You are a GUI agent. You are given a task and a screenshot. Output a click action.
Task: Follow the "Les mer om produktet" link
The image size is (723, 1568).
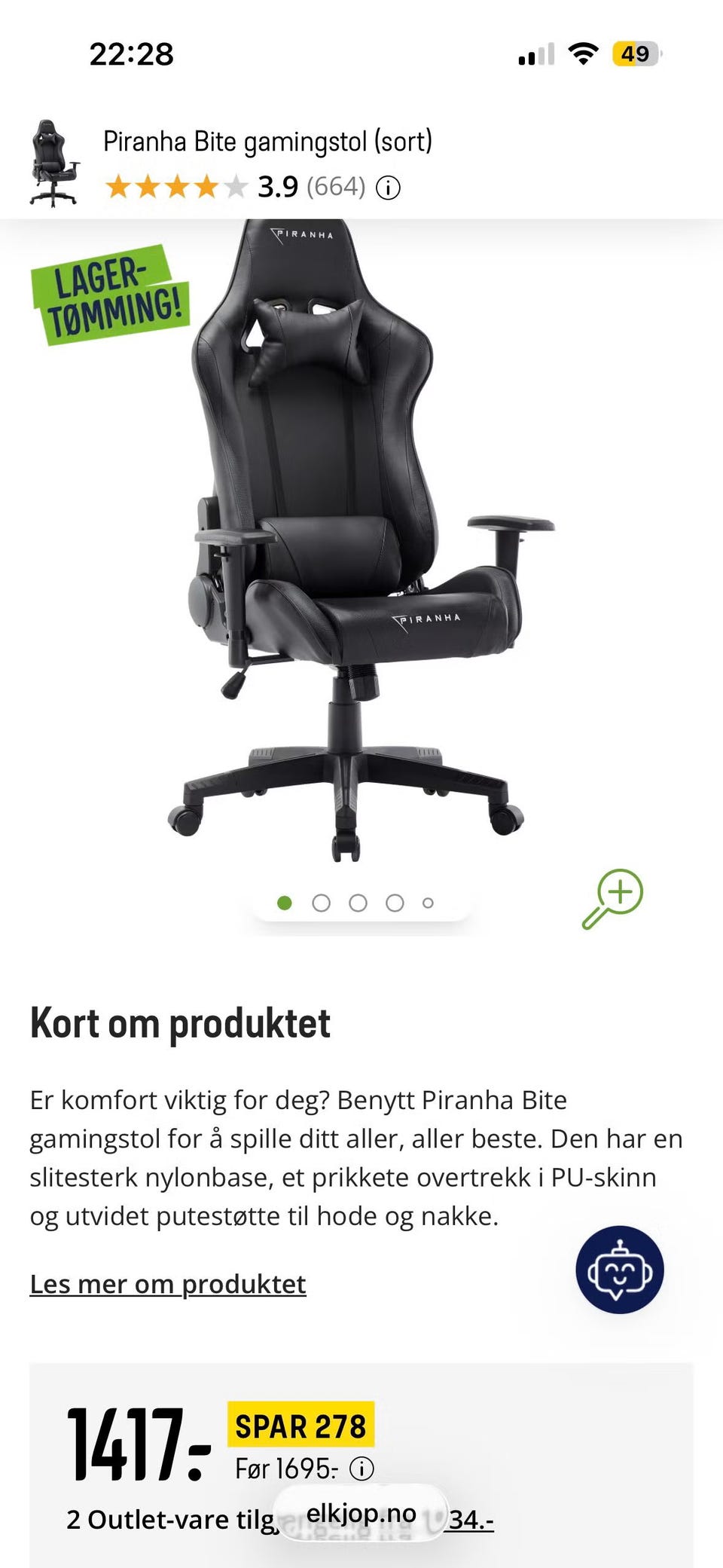point(168,1283)
